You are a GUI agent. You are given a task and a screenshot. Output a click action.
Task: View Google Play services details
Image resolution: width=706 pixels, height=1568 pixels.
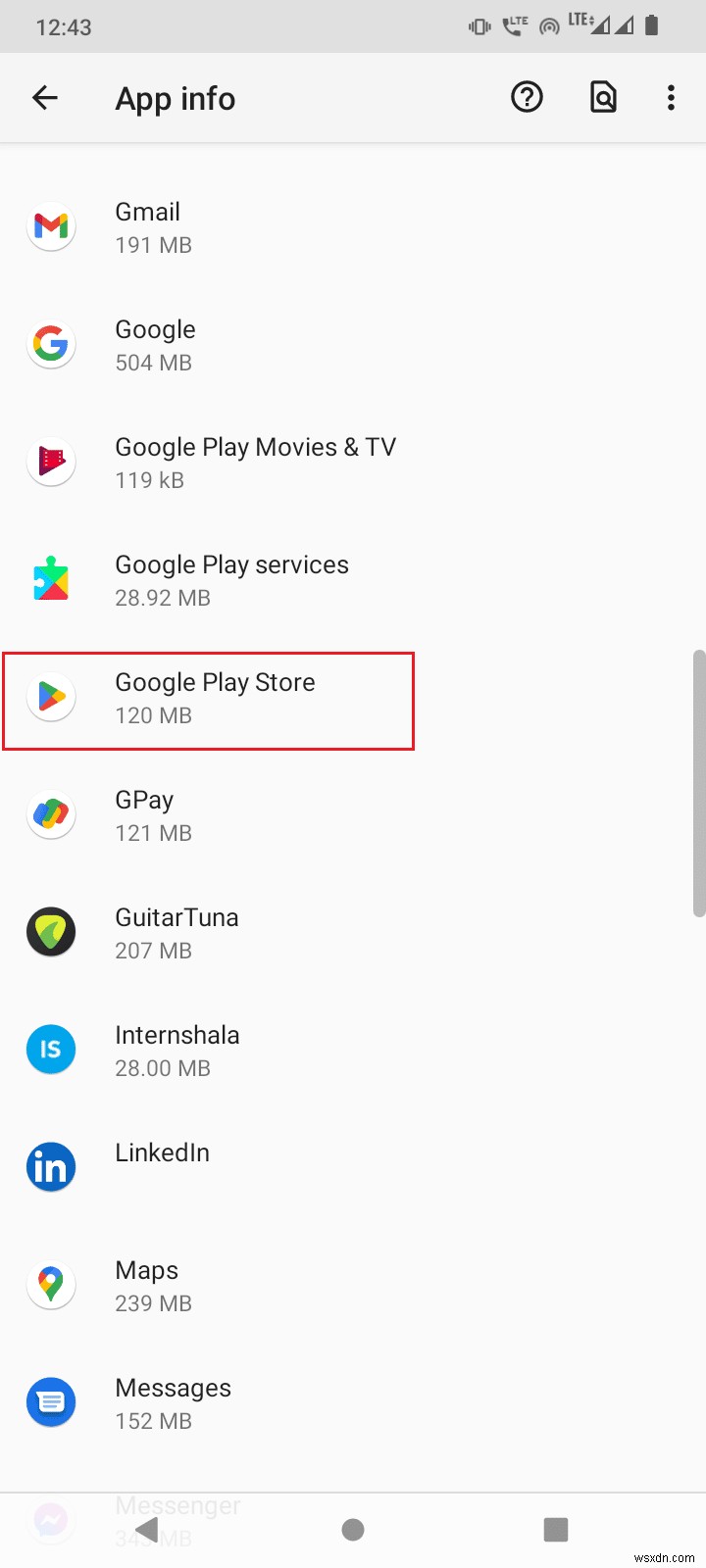click(231, 580)
